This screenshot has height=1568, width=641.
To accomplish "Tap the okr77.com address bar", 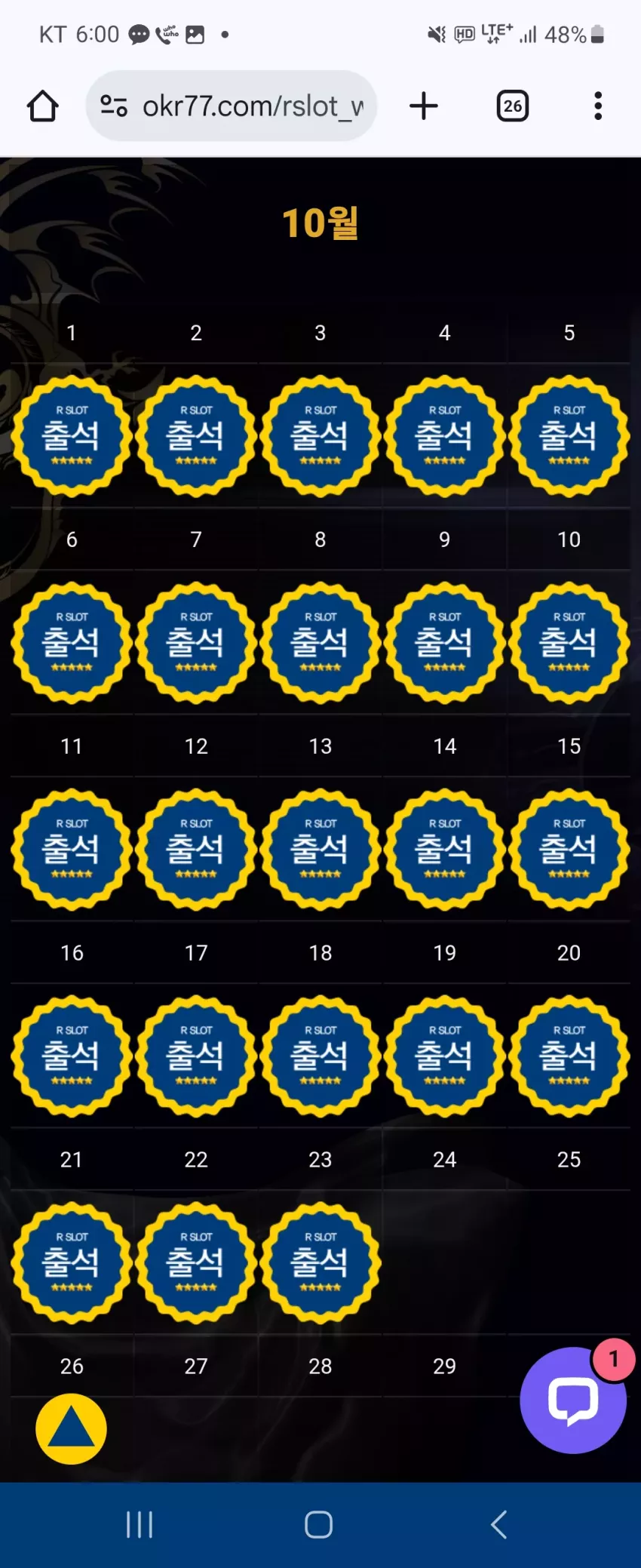I will coord(232,106).
